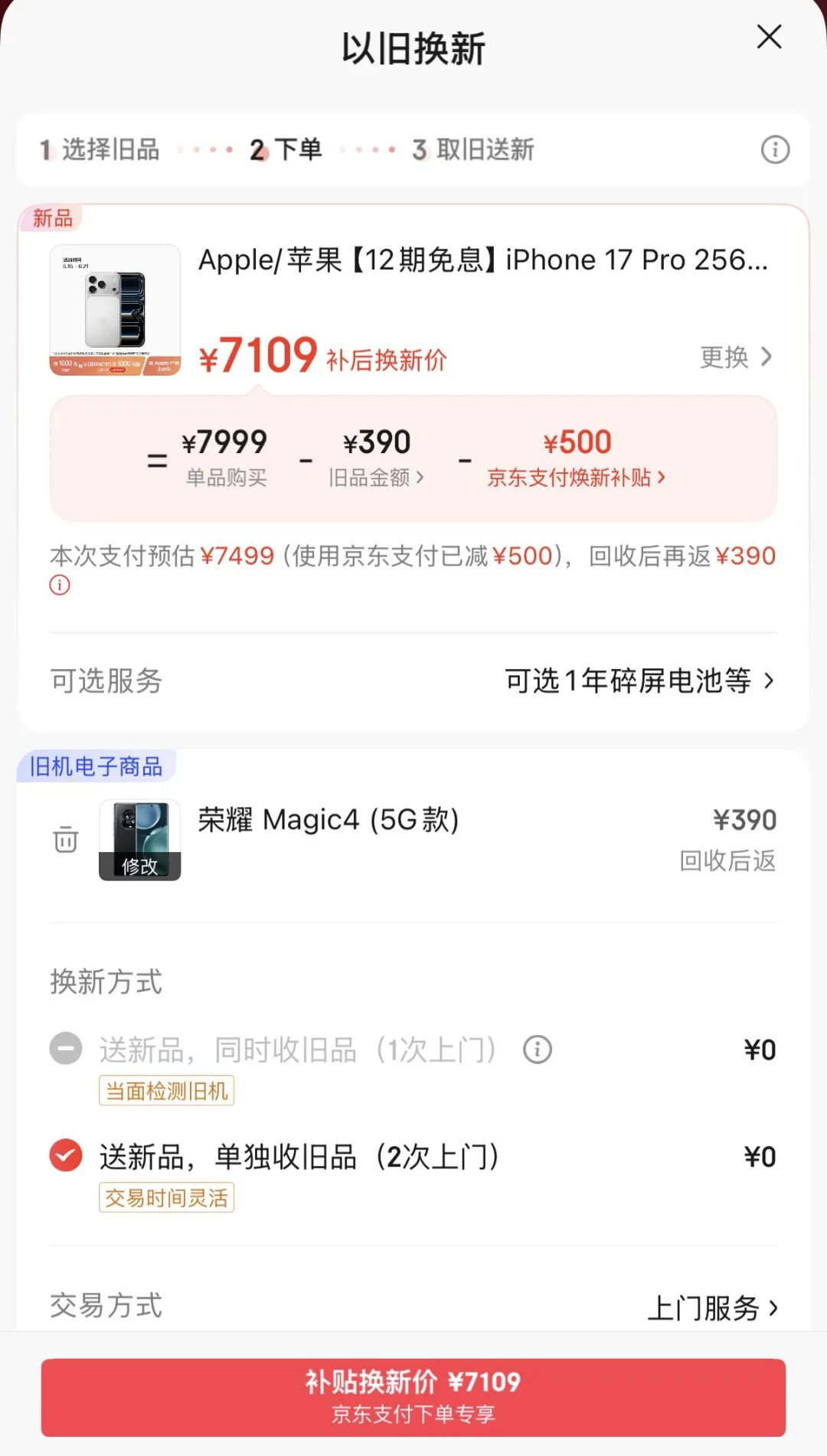Open the iPhone 17 Pro product image
This screenshot has height=1456, width=827.
tap(115, 310)
